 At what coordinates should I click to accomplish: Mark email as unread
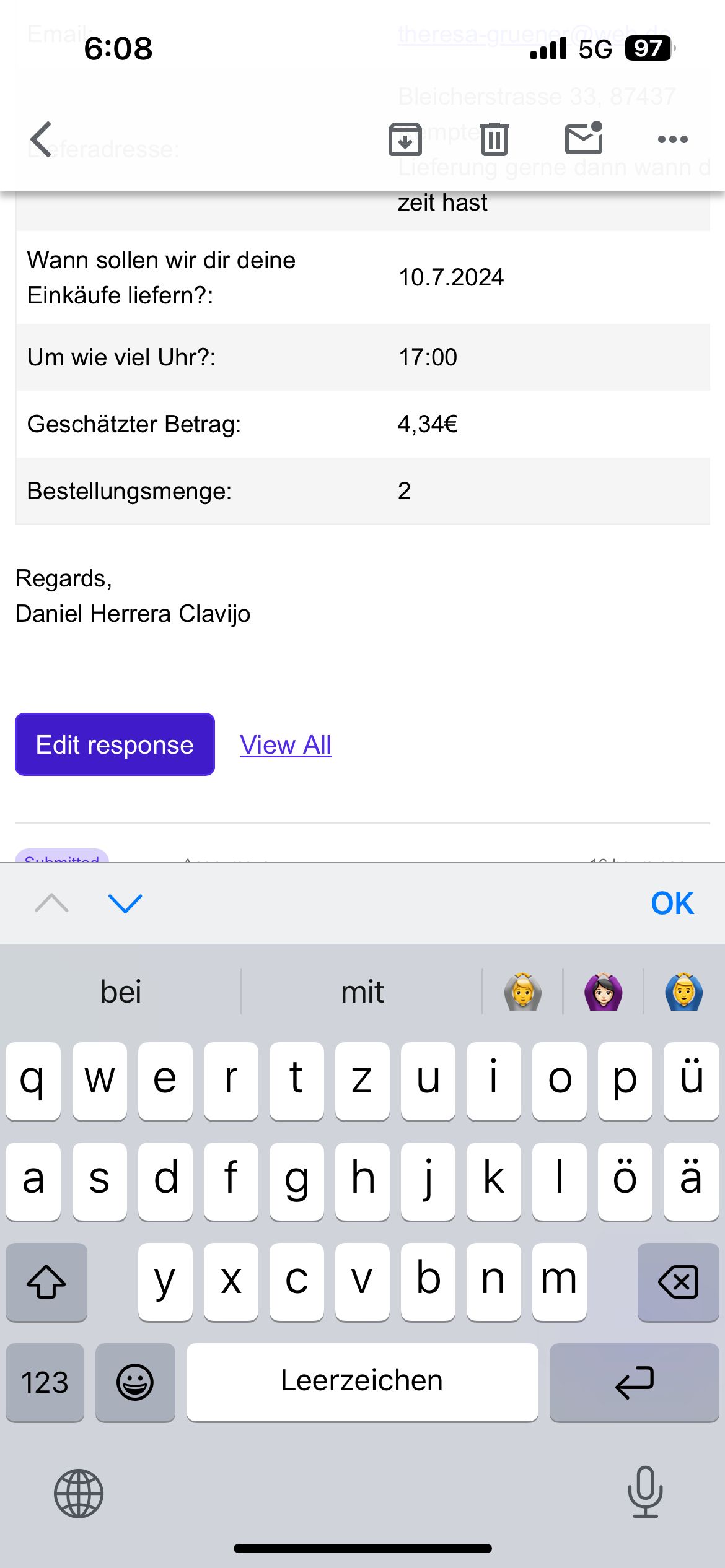pos(584,138)
